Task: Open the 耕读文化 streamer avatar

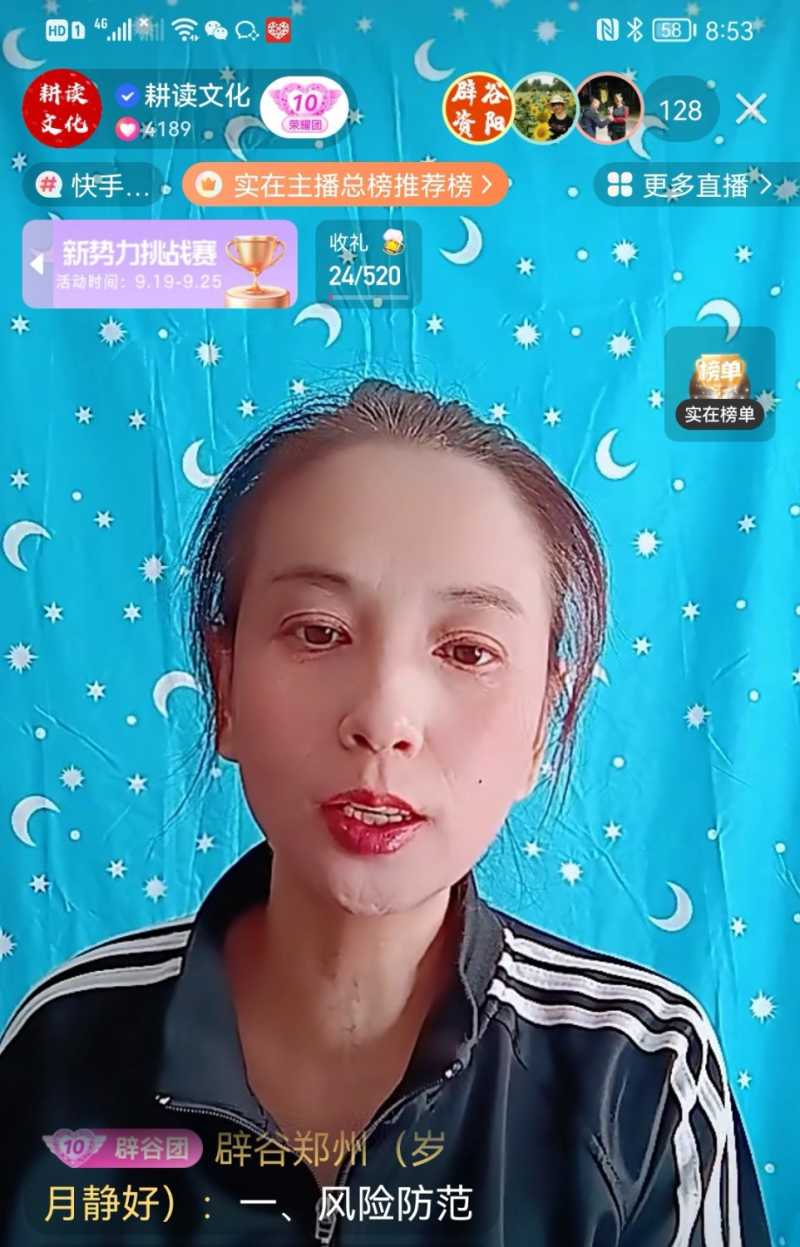Action: (62, 107)
